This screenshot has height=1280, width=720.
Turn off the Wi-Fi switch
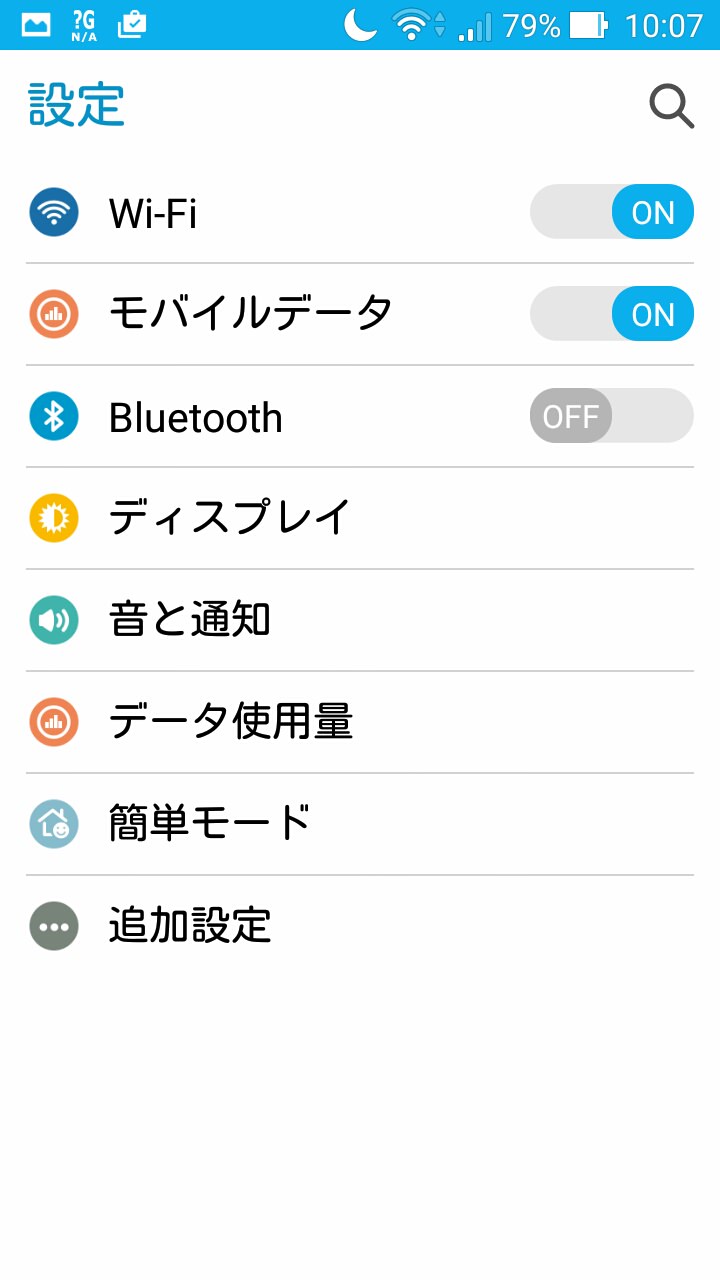pos(611,212)
